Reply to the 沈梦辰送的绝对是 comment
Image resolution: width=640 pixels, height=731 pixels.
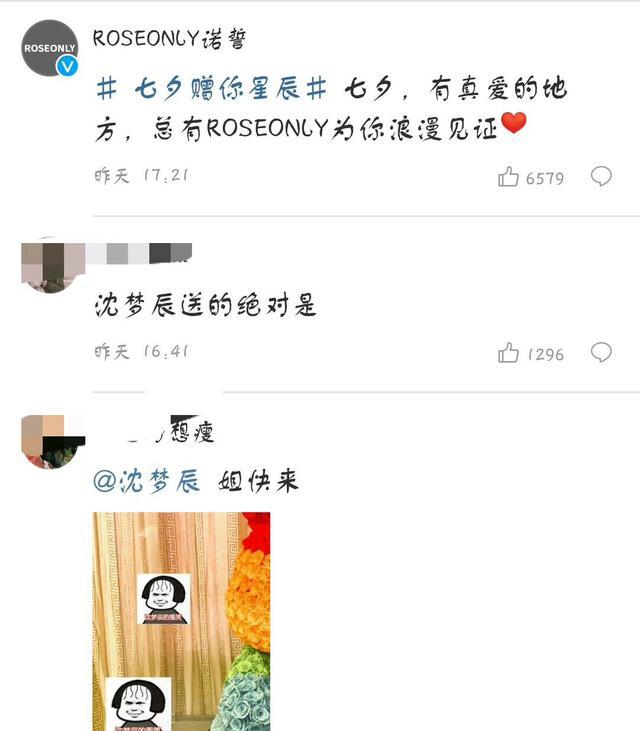(601, 353)
